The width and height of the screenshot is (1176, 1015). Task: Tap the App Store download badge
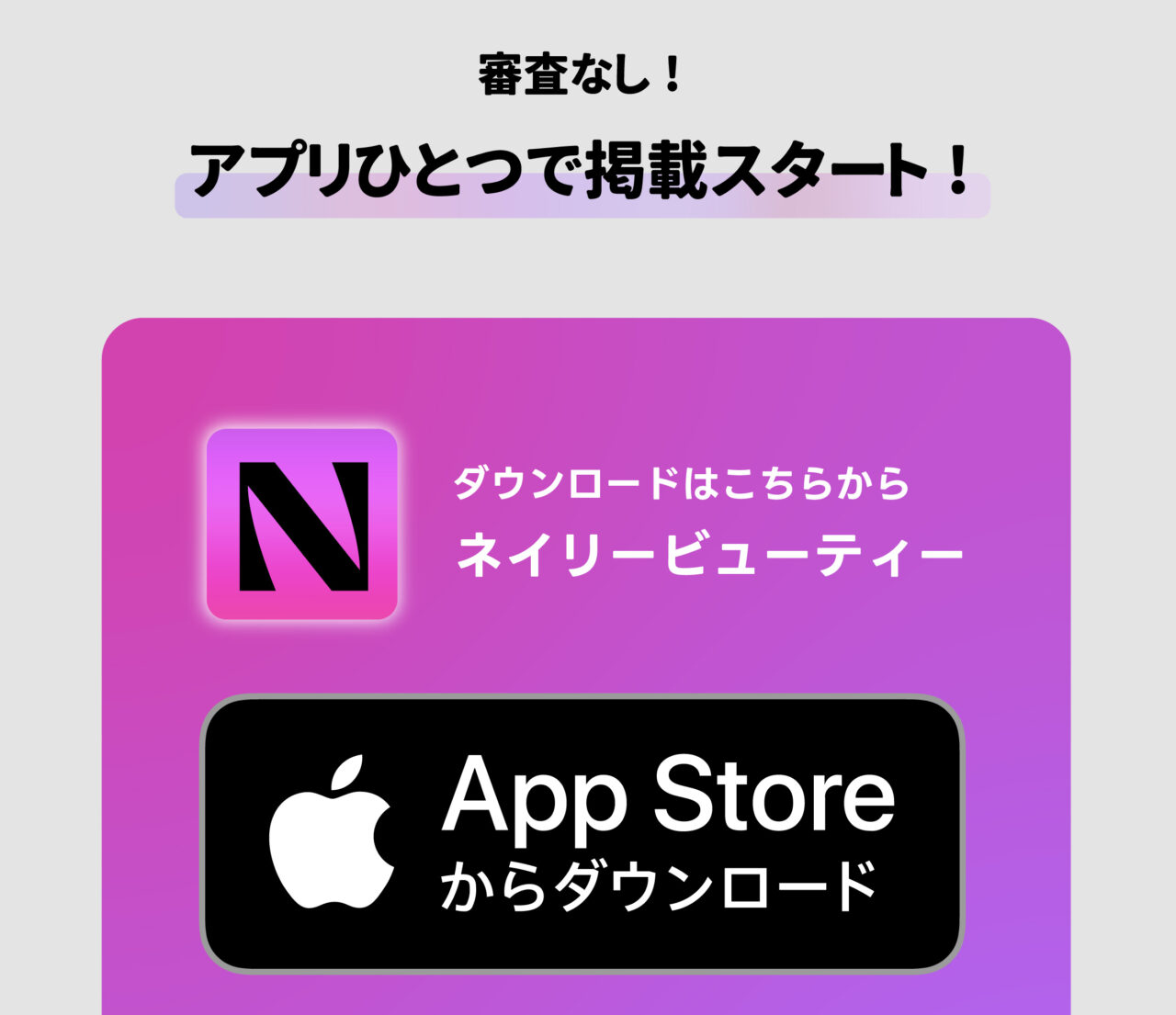coord(582,833)
